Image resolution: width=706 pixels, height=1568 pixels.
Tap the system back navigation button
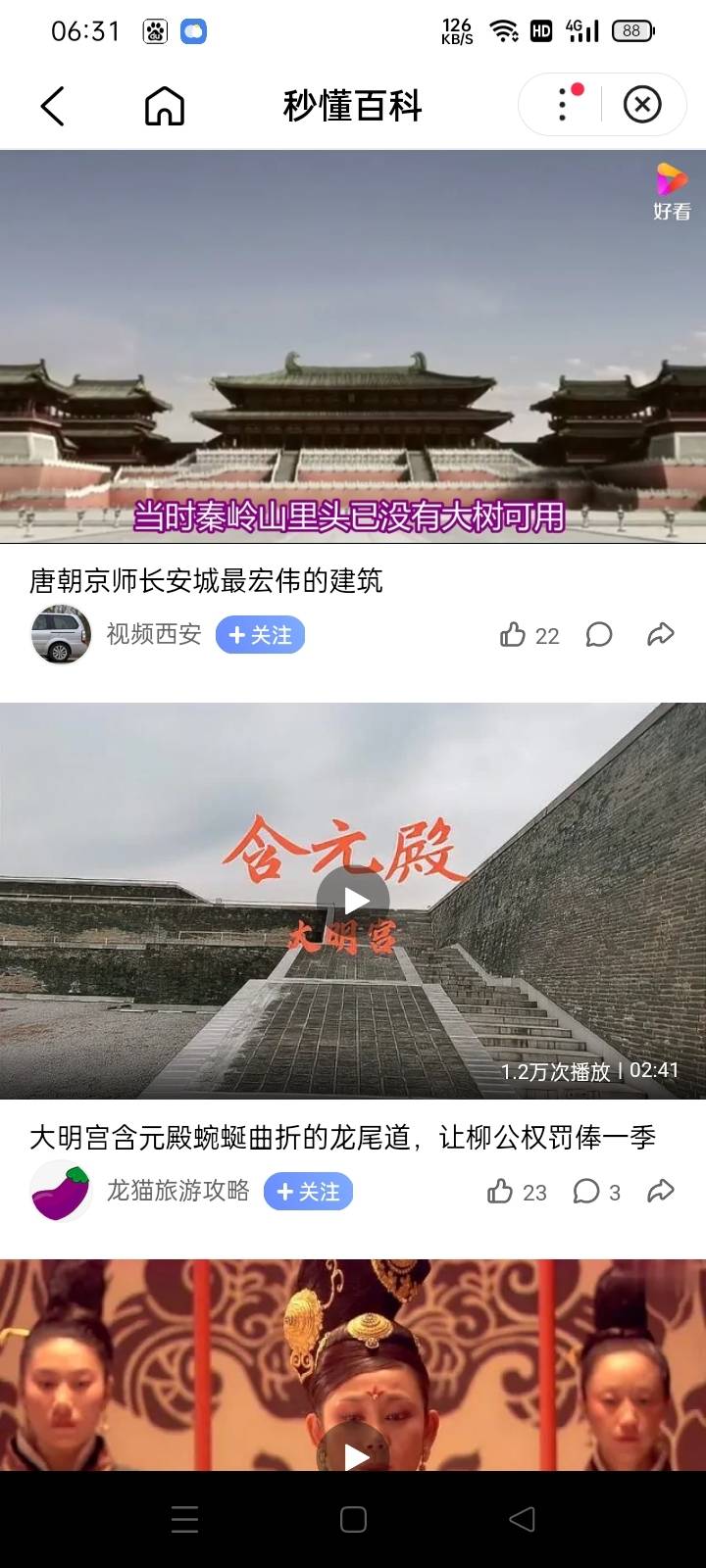click(x=522, y=1520)
